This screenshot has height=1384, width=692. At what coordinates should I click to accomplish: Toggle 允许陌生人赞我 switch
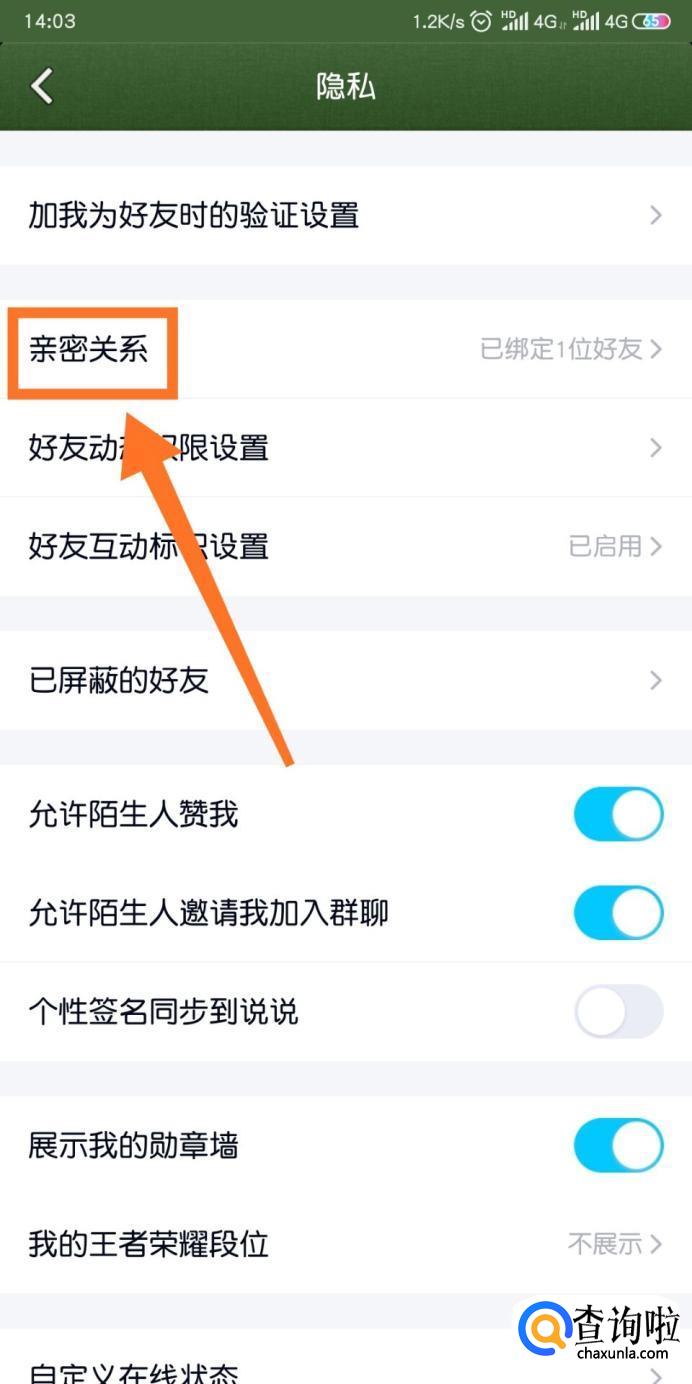[618, 814]
